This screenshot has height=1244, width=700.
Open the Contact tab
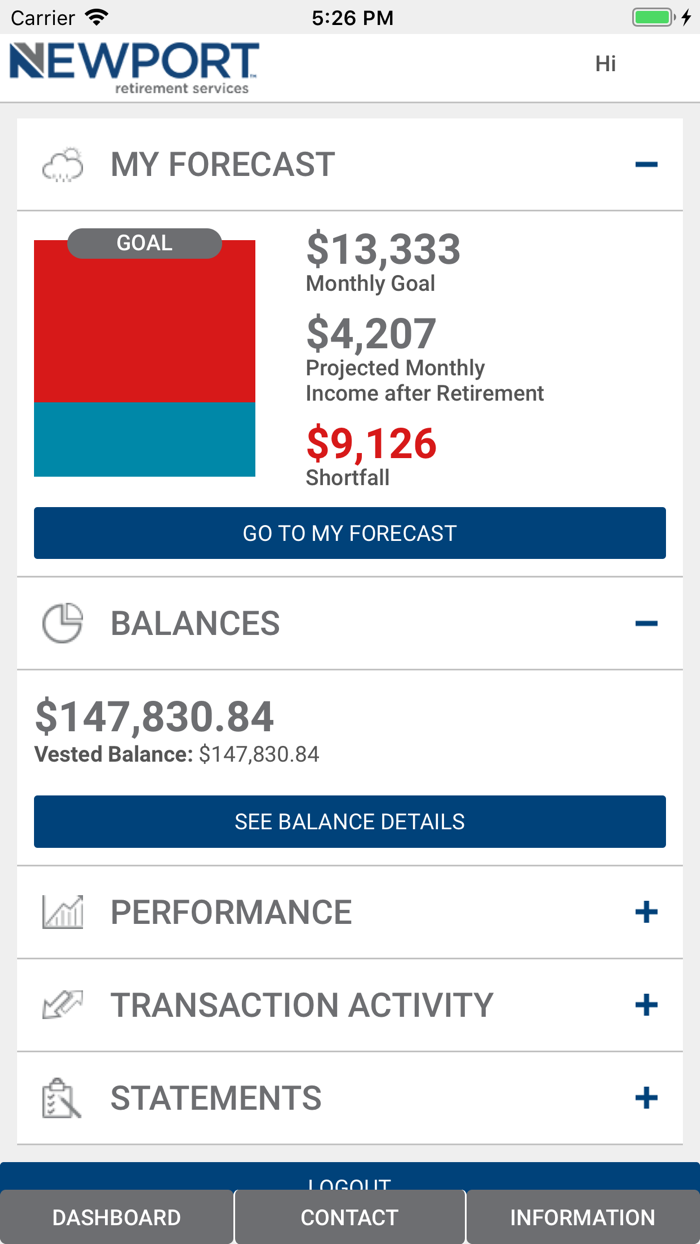pos(350,1217)
